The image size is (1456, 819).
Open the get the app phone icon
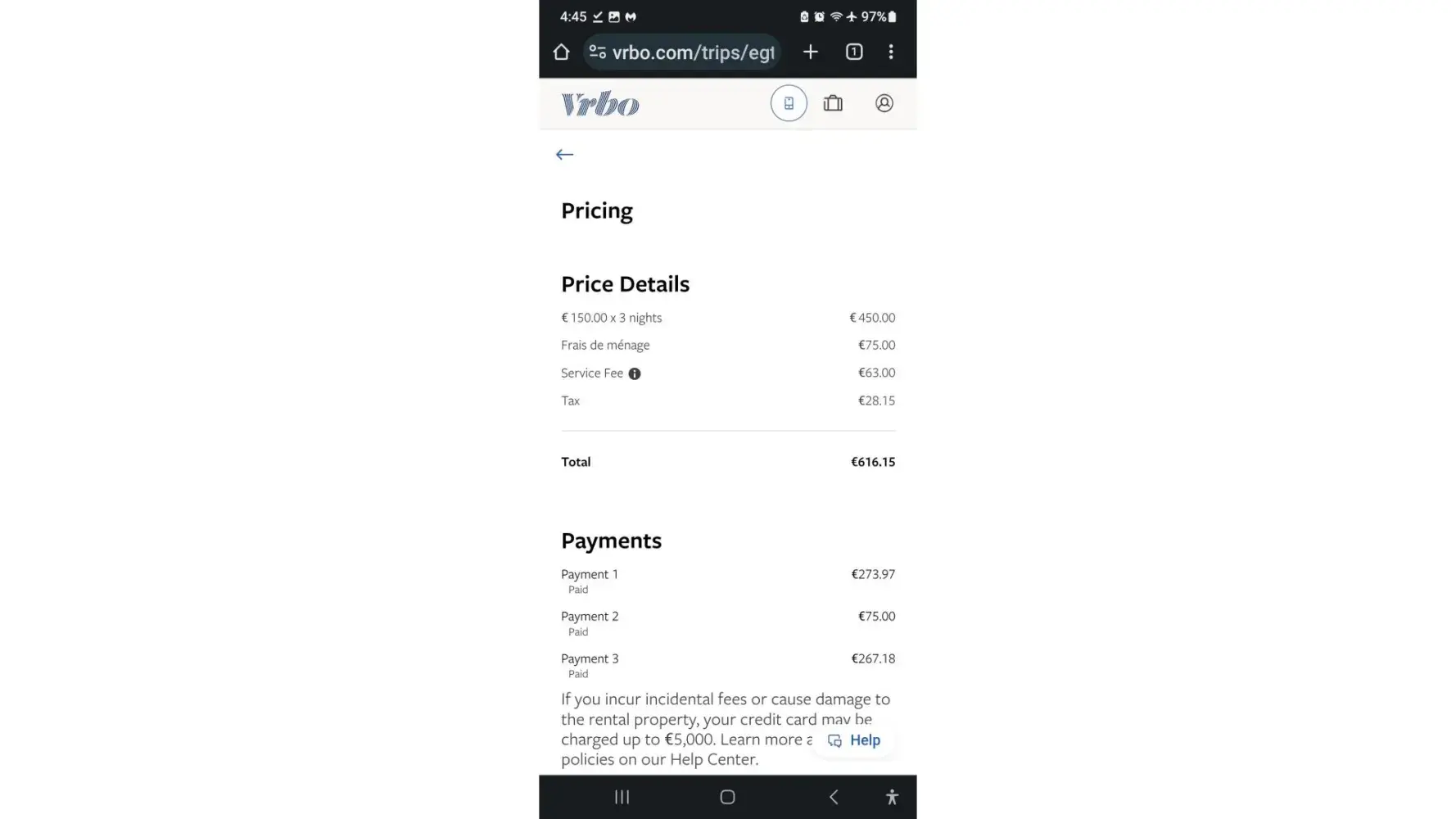789,103
